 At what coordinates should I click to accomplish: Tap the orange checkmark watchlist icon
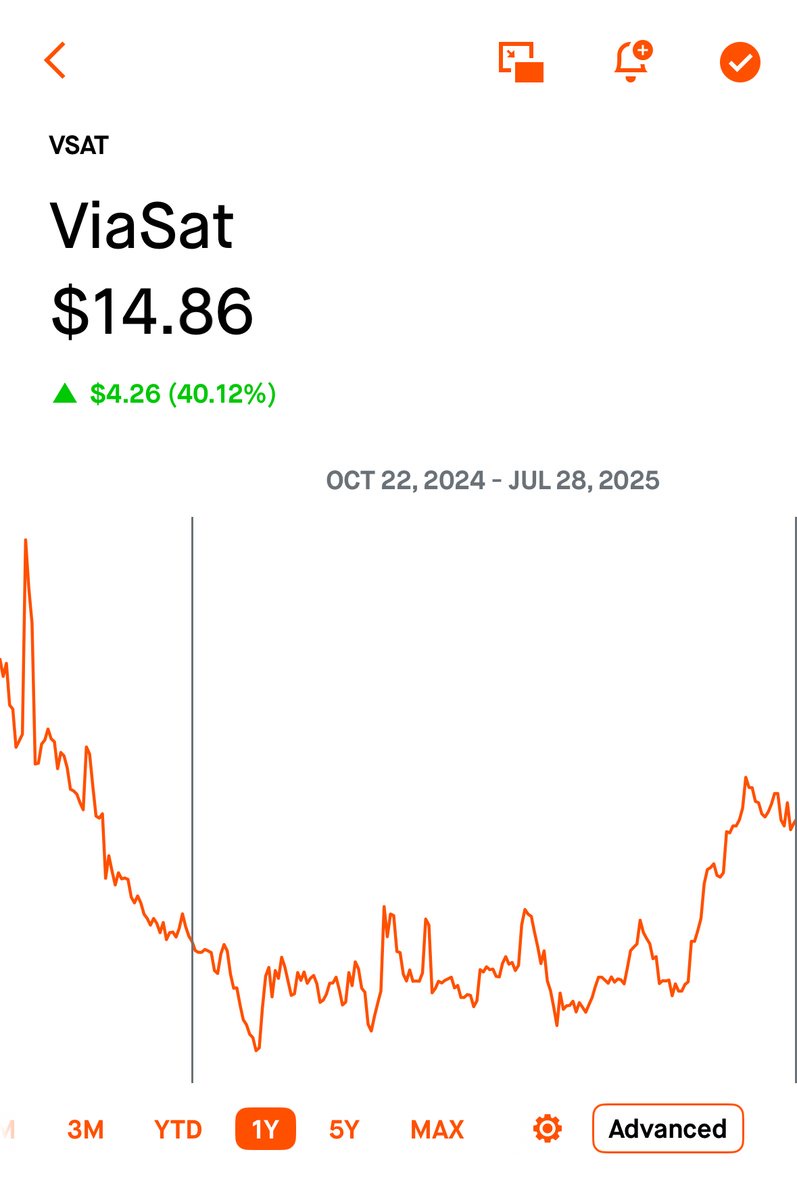[740, 62]
